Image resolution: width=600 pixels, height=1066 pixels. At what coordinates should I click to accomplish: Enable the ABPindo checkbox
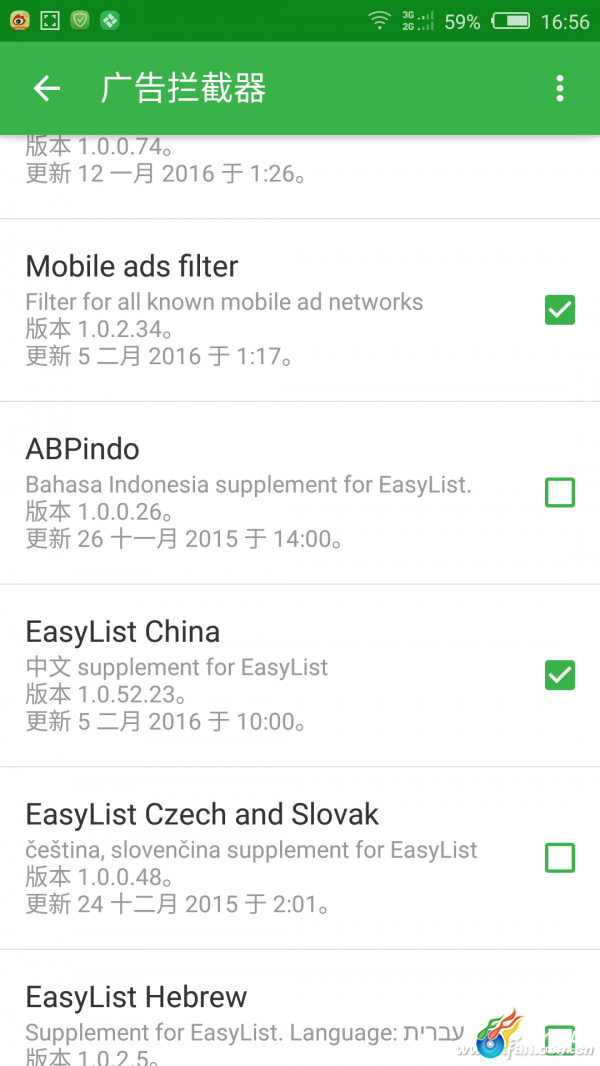(x=560, y=493)
